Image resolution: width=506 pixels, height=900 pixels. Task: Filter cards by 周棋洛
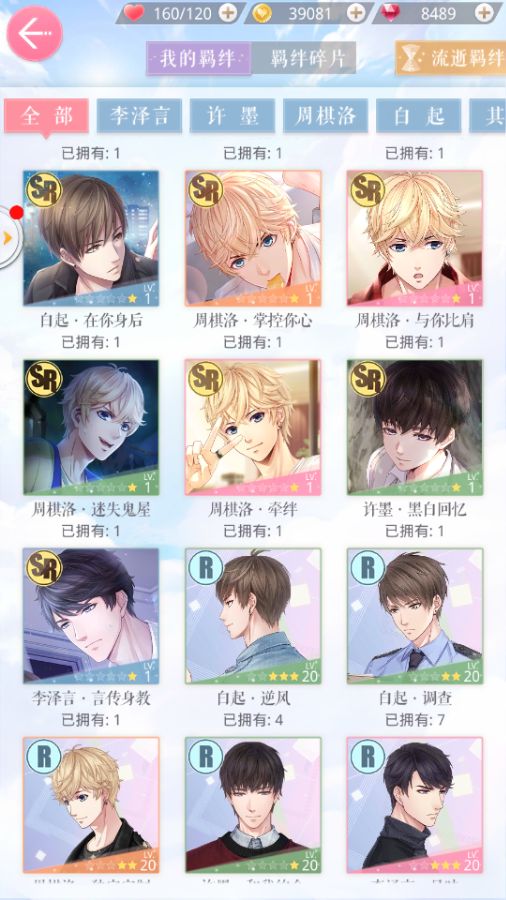point(325,115)
